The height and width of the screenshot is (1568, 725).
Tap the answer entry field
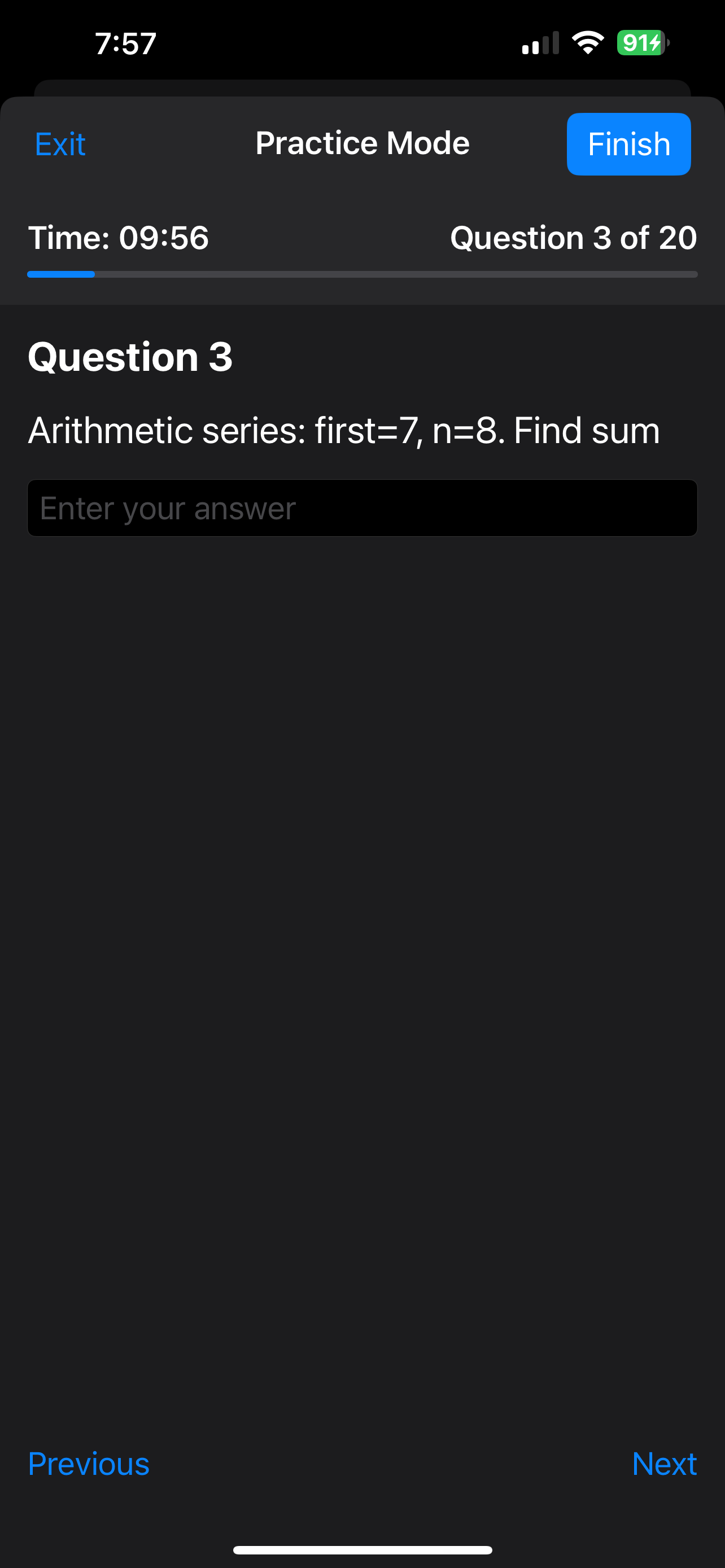pos(362,507)
